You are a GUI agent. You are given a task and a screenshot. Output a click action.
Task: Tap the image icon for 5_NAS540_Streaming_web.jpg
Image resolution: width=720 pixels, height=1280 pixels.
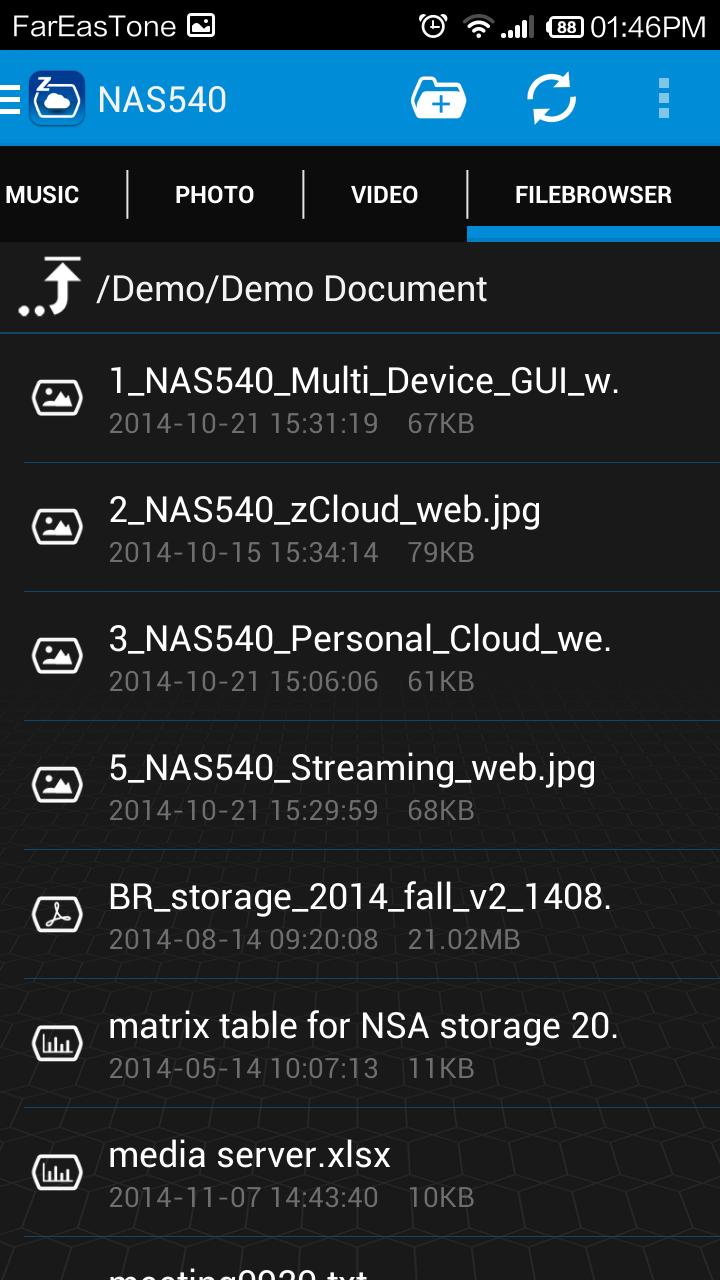(57, 784)
